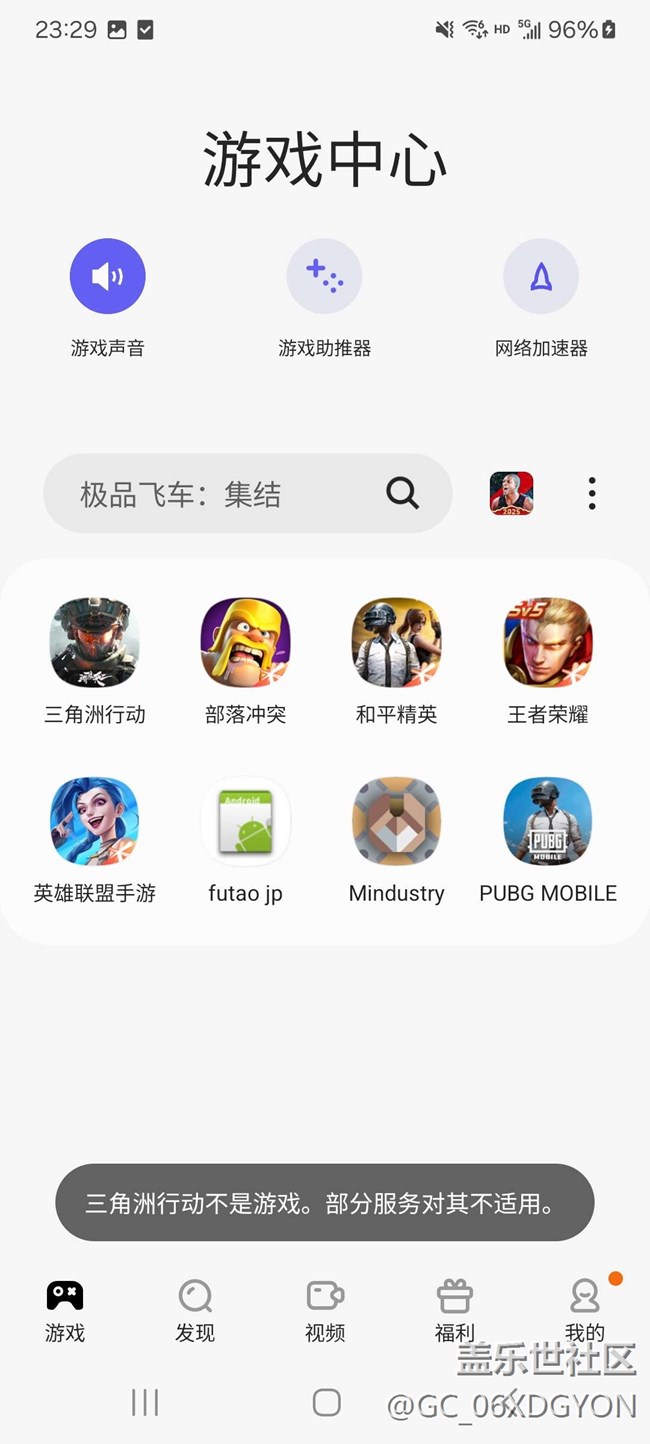This screenshot has width=650, height=1444.
Task: Switch to the 发现 tab
Action: (x=195, y=1311)
